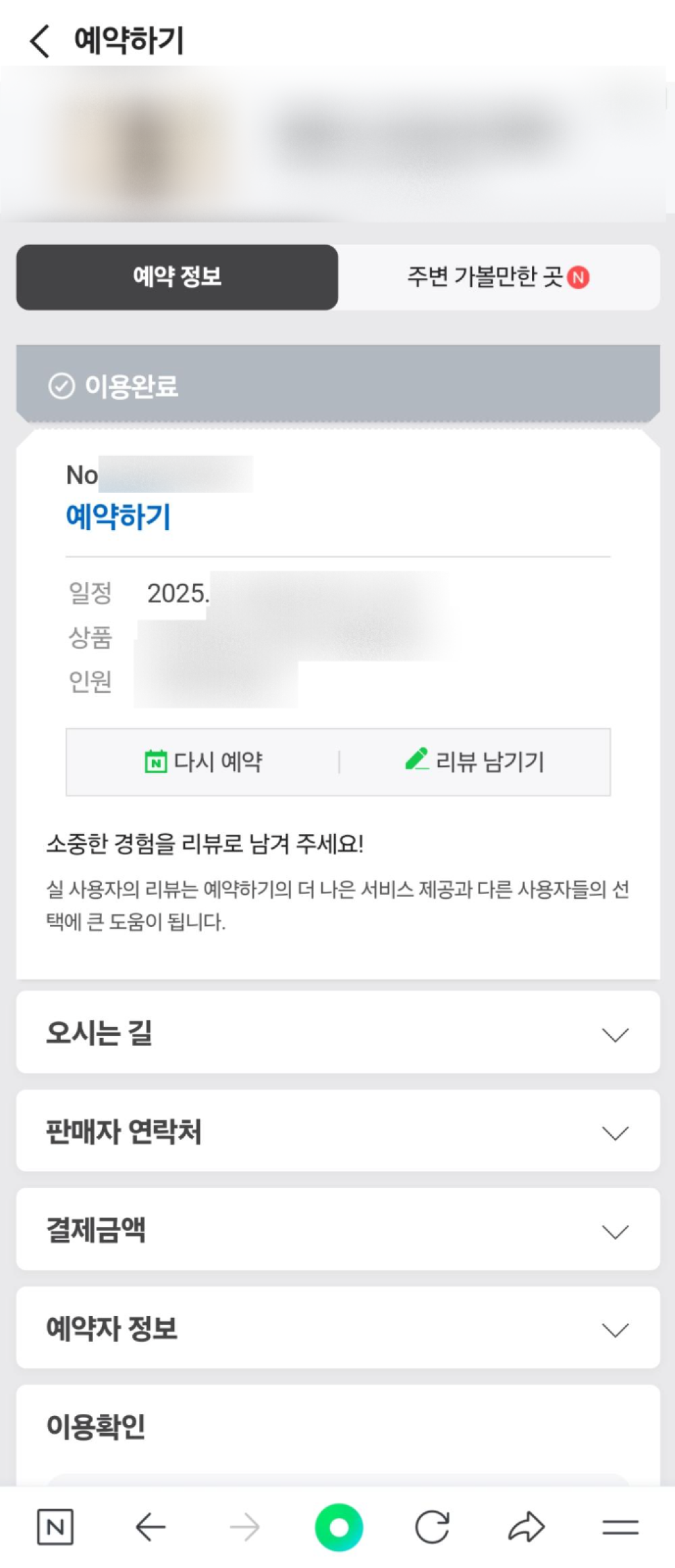Image resolution: width=675 pixels, height=1568 pixels.
Task: Go back using the top-left arrow
Action: click(40, 41)
